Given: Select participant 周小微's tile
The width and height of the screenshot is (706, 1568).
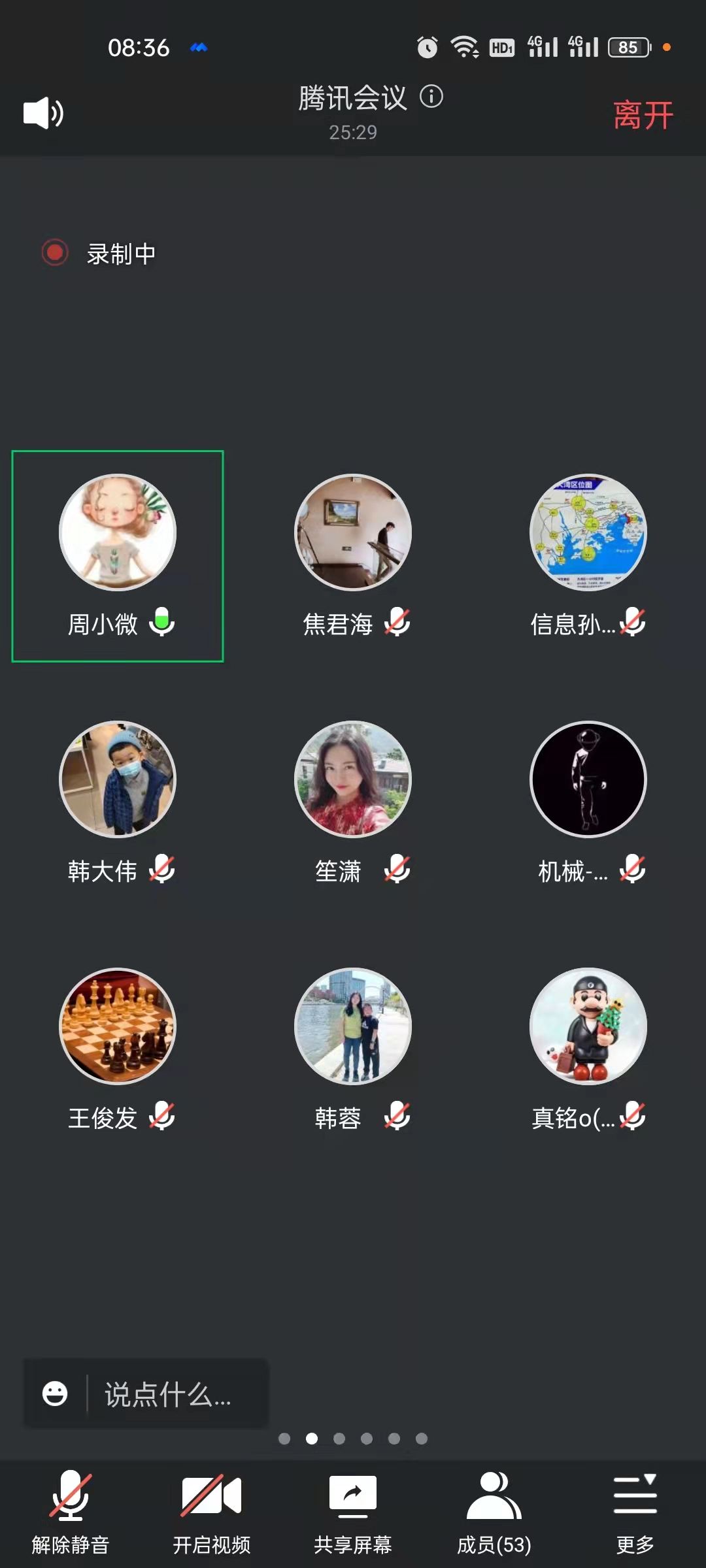Looking at the screenshot, I should 118,555.
